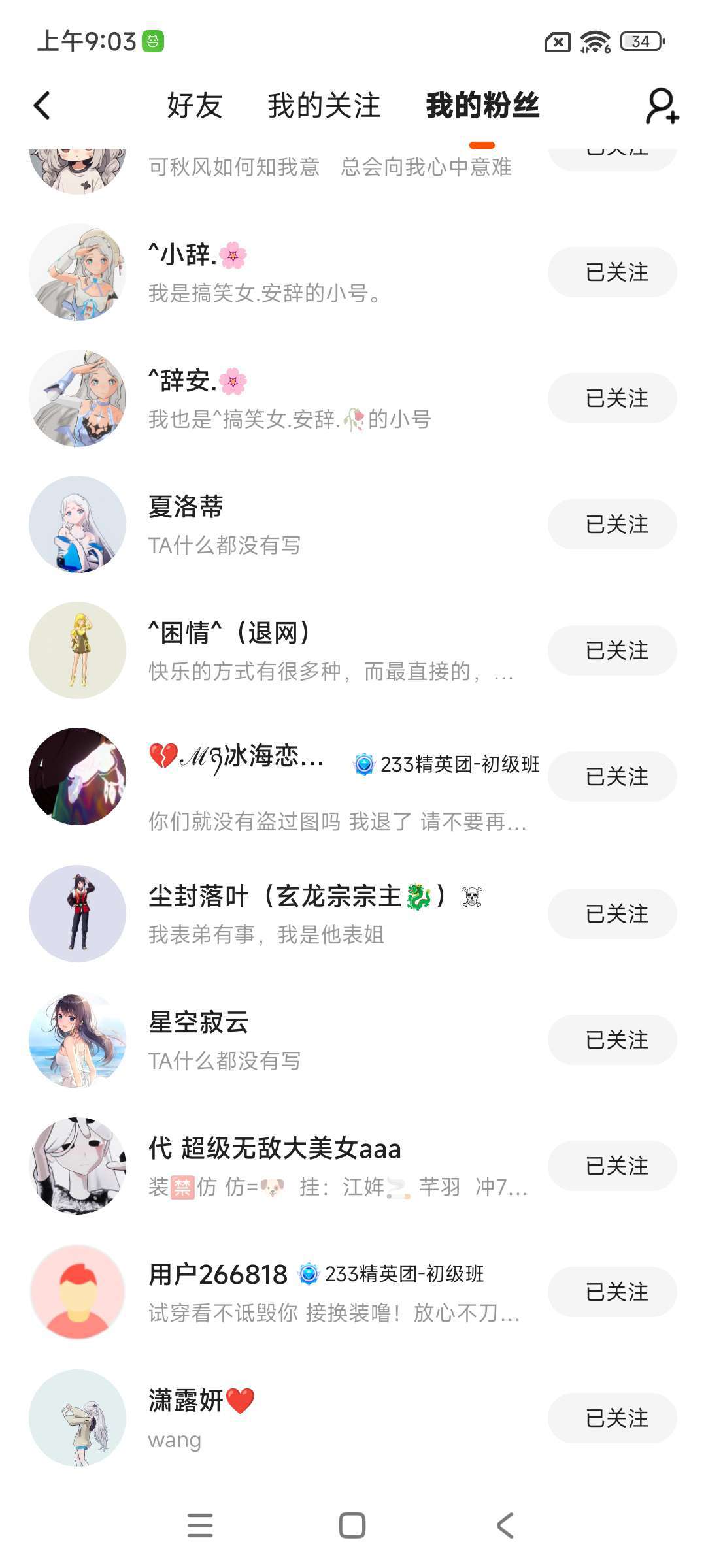
Task: Tap 已关注 beside 夏洛蒂
Action: tap(612, 524)
